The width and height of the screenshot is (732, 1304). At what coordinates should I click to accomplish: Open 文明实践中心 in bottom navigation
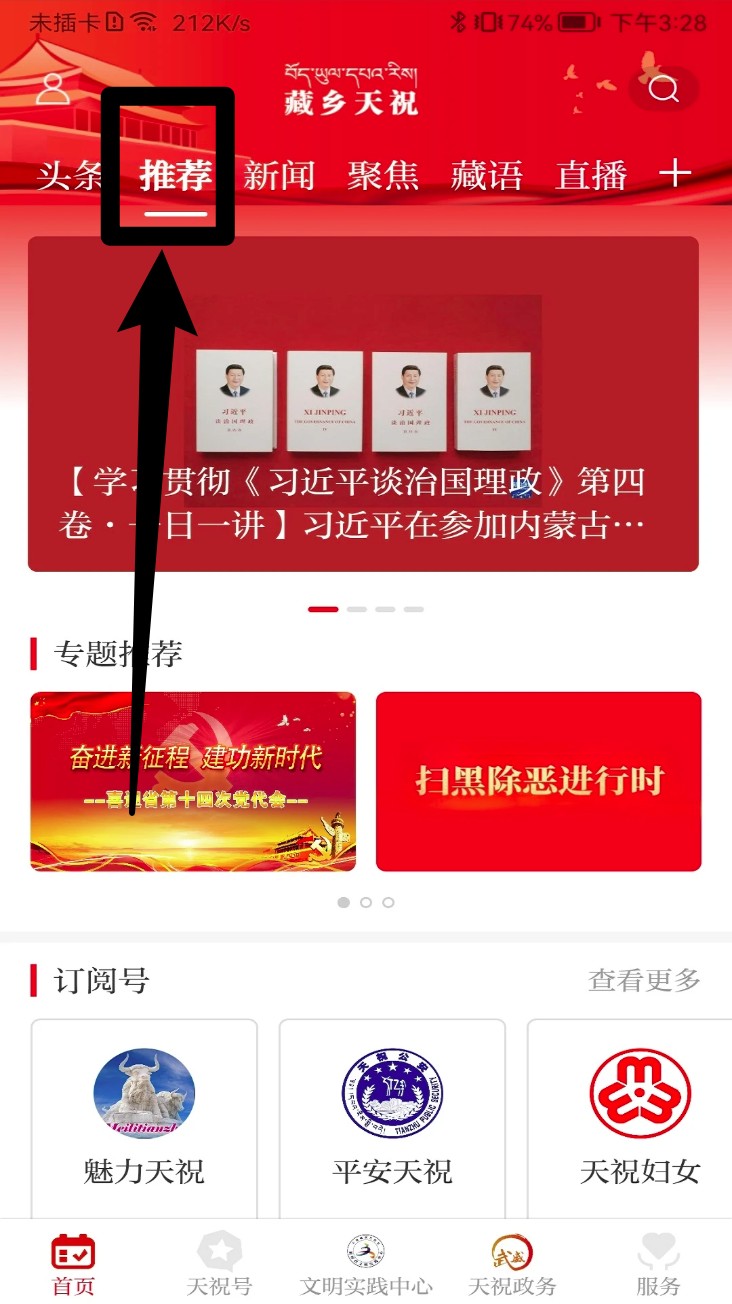366,1264
